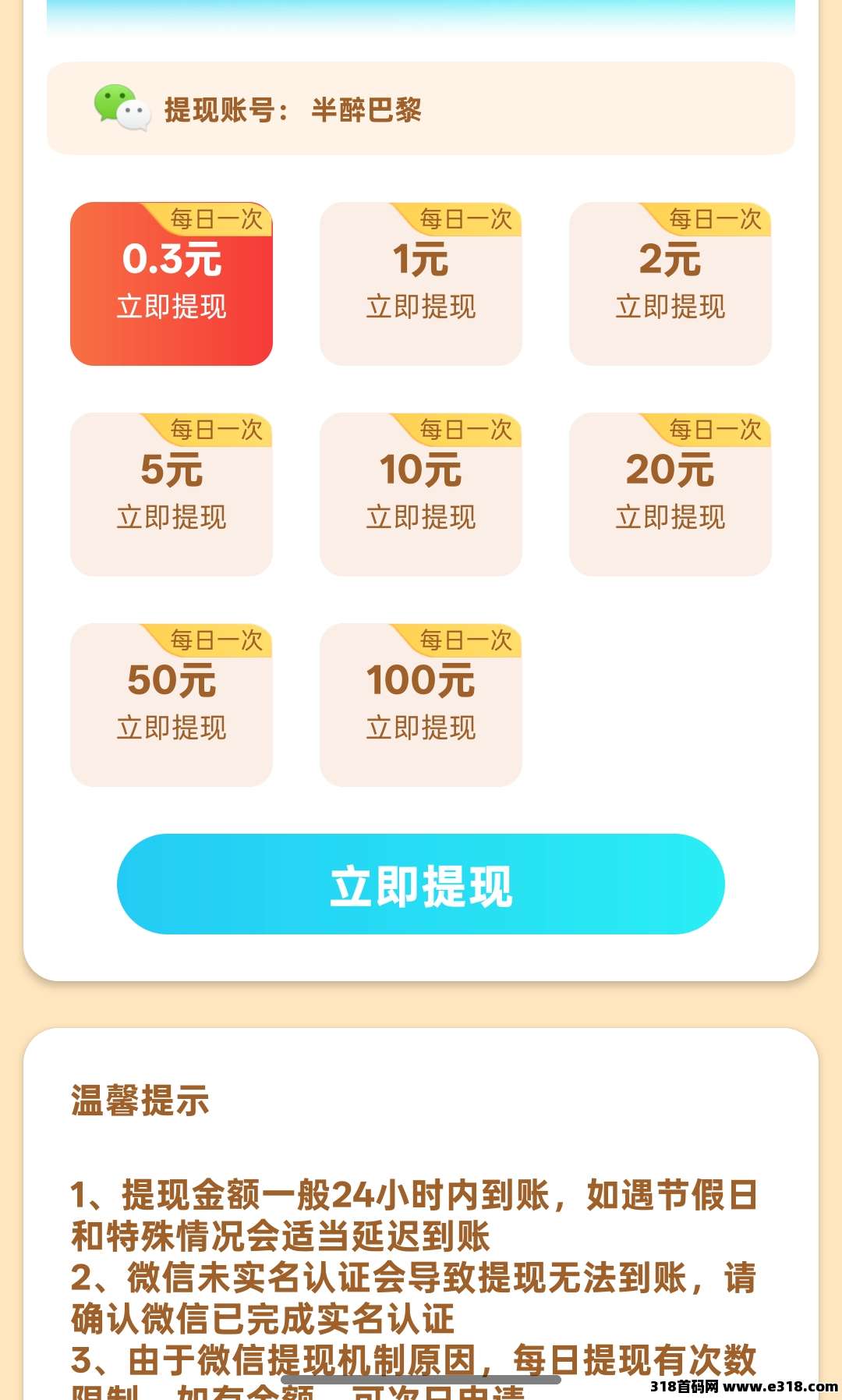Select the 5元 withdrawal option
Image resolution: width=842 pixels, height=1400 pixels.
pos(172,494)
